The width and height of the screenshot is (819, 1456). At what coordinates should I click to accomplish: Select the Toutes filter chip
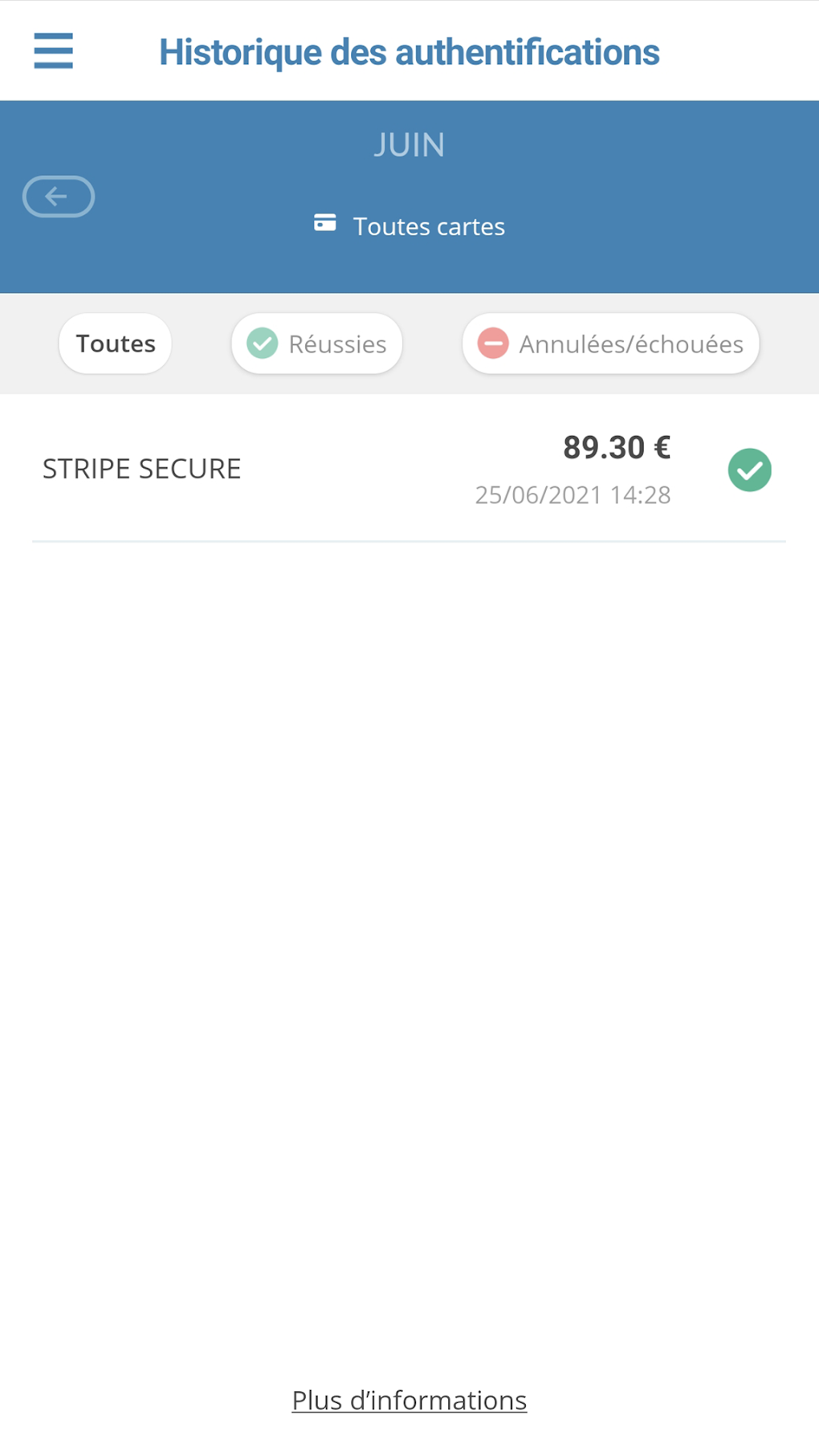click(115, 344)
